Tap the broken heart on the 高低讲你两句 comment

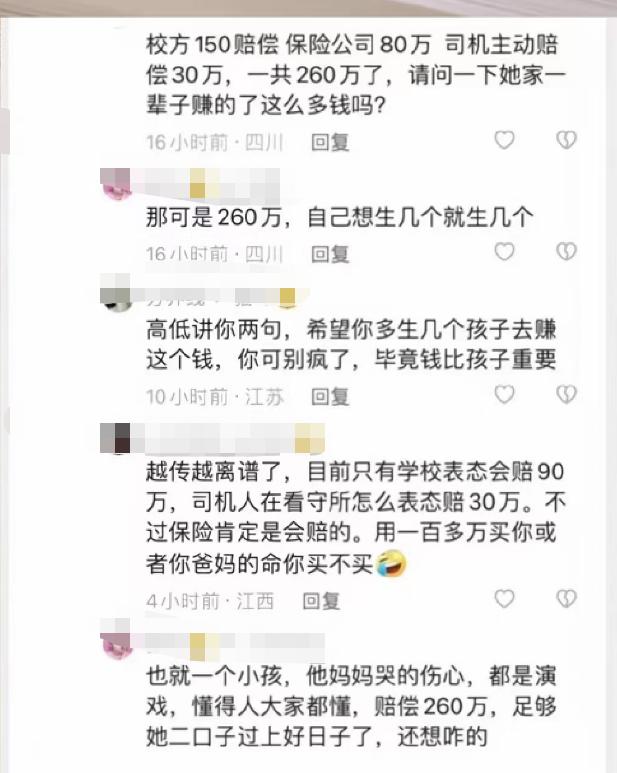pos(566,396)
